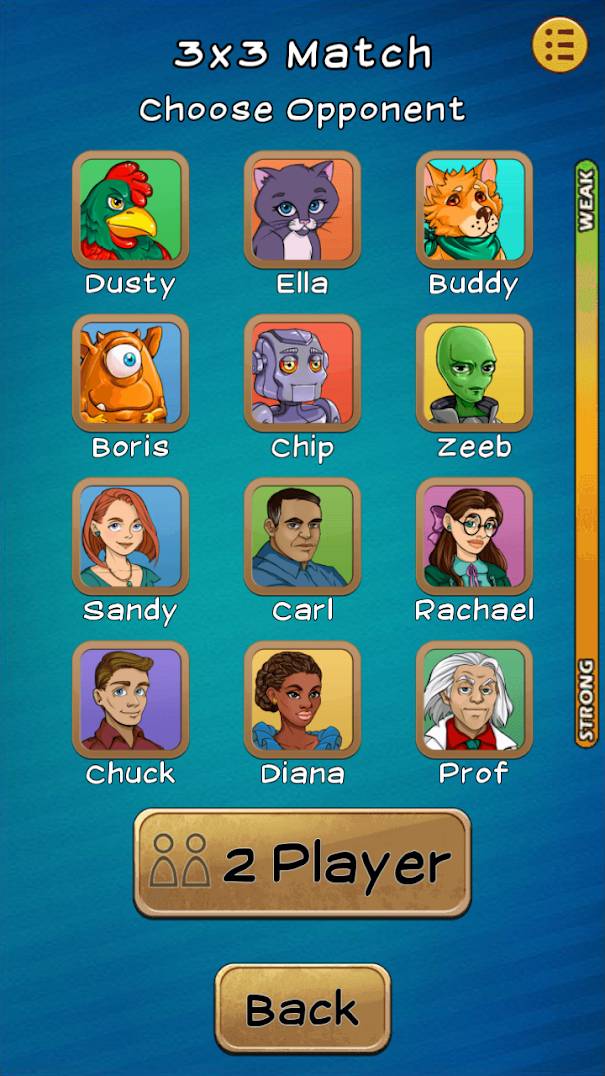Open the list menu icon
Viewport: 605px width, 1076px height.
560,45
